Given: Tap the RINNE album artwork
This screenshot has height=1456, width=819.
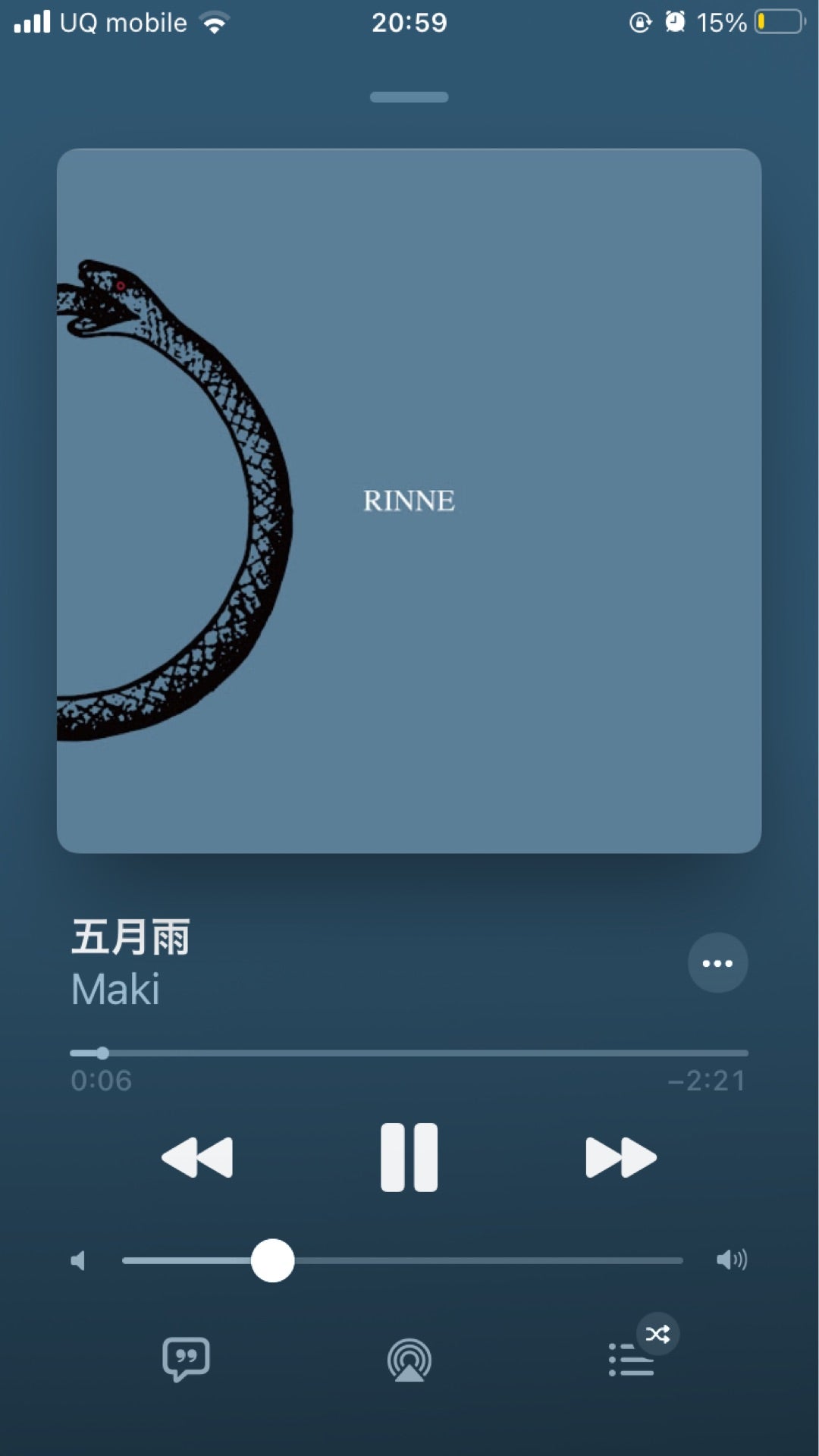Looking at the screenshot, I should tap(409, 500).
